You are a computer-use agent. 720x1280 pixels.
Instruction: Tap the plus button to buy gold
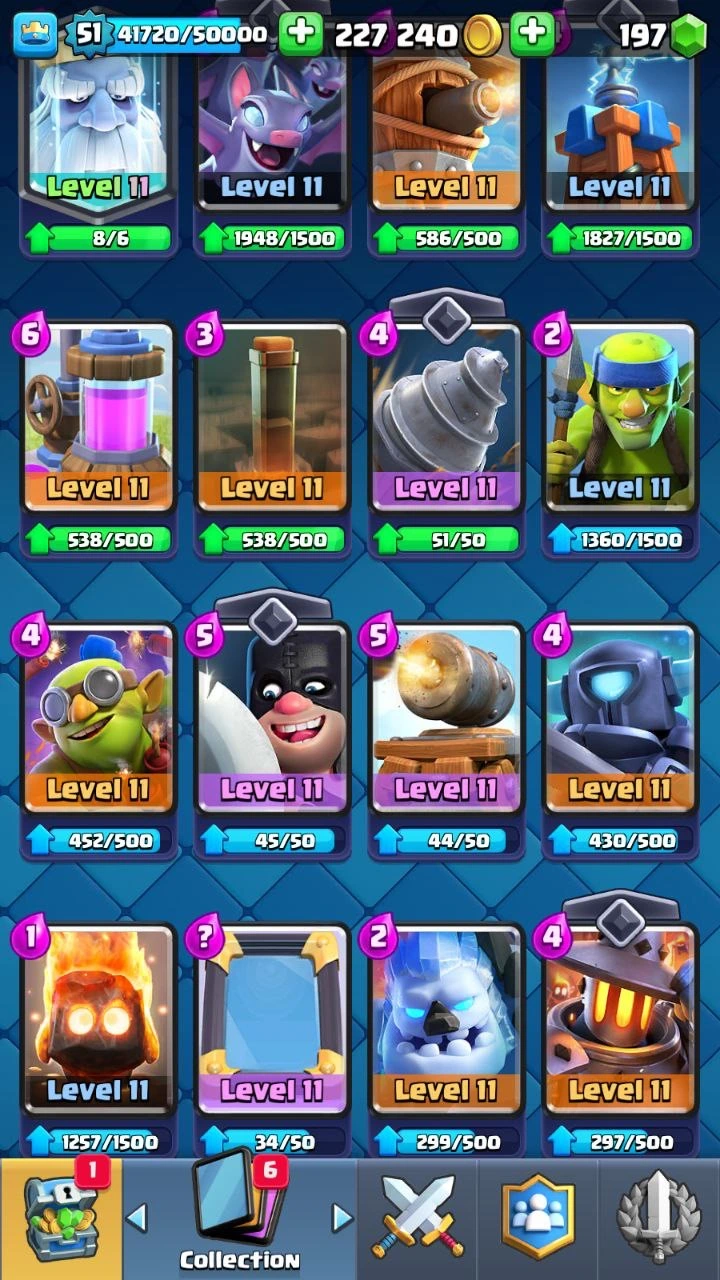point(532,35)
